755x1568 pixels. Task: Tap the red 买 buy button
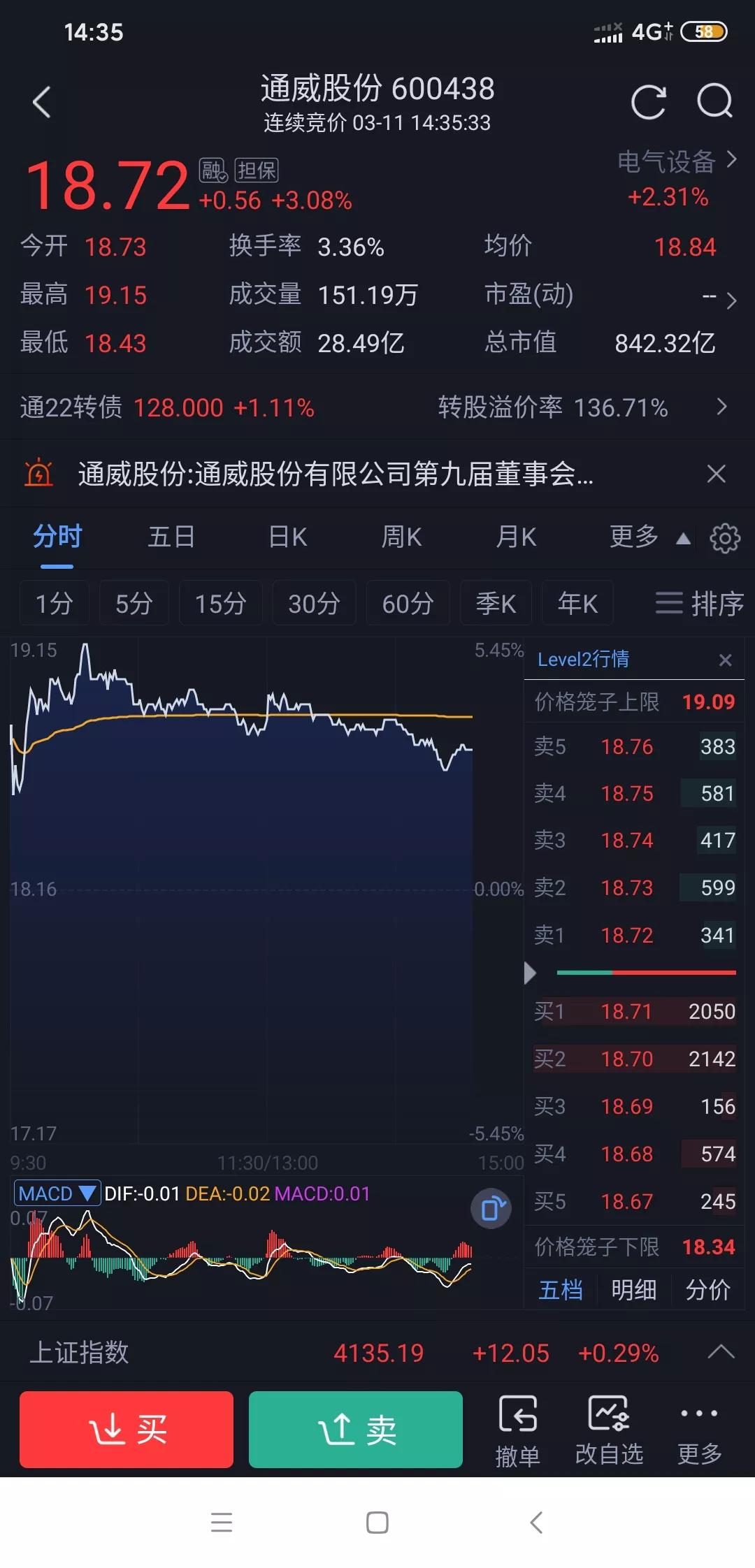pyautogui.click(x=127, y=1429)
